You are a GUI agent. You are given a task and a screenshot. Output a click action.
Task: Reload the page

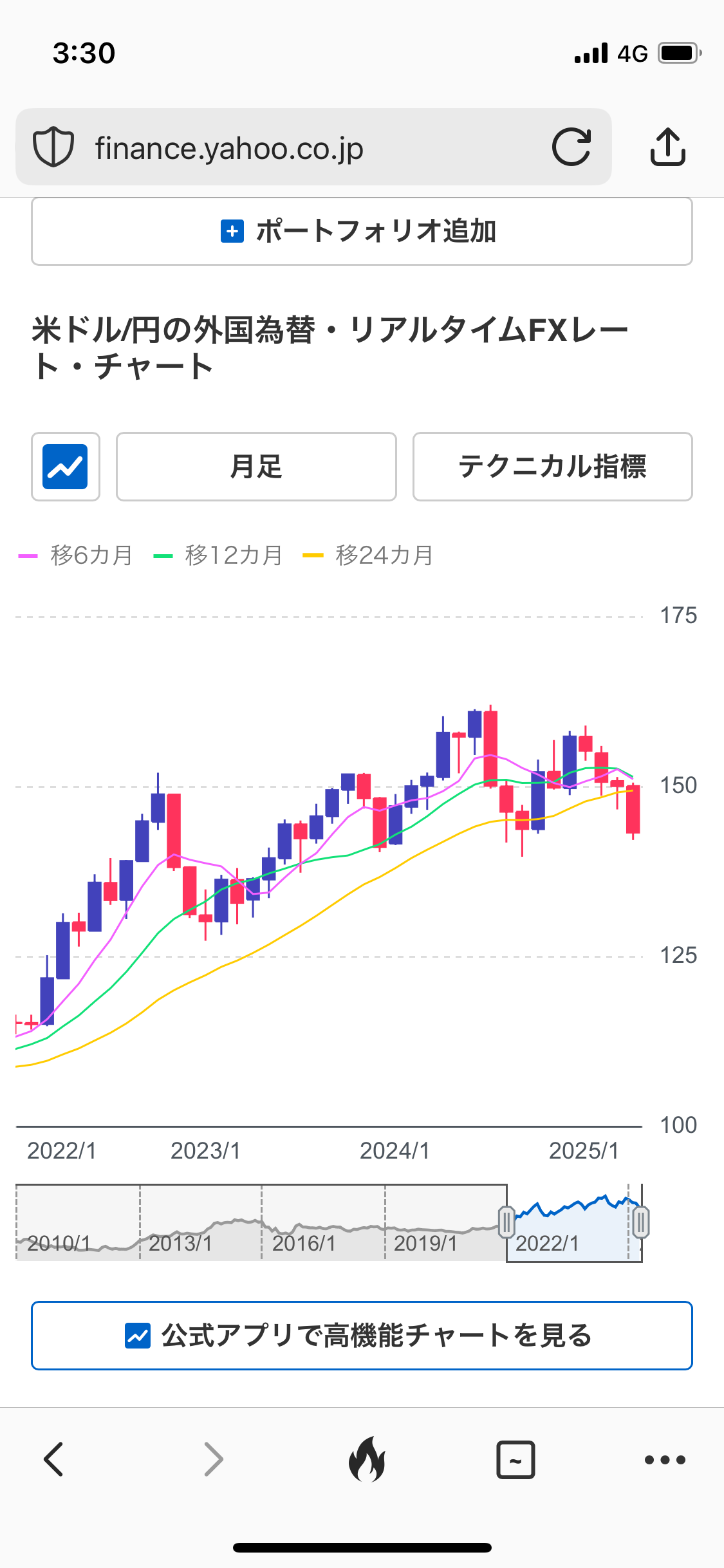coord(571,147)
